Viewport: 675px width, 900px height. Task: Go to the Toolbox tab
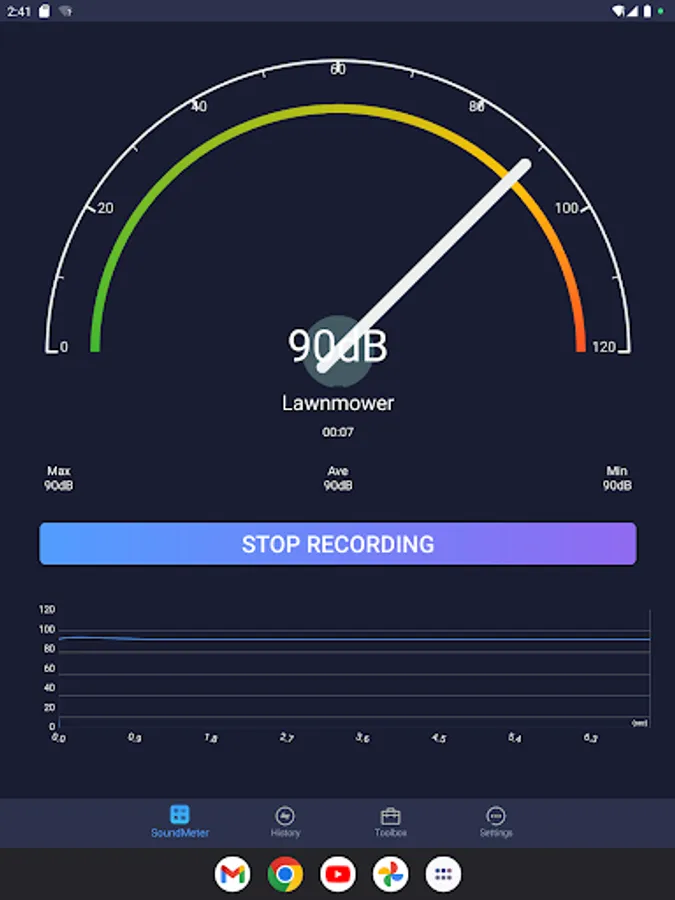click(x=390, y=821)
